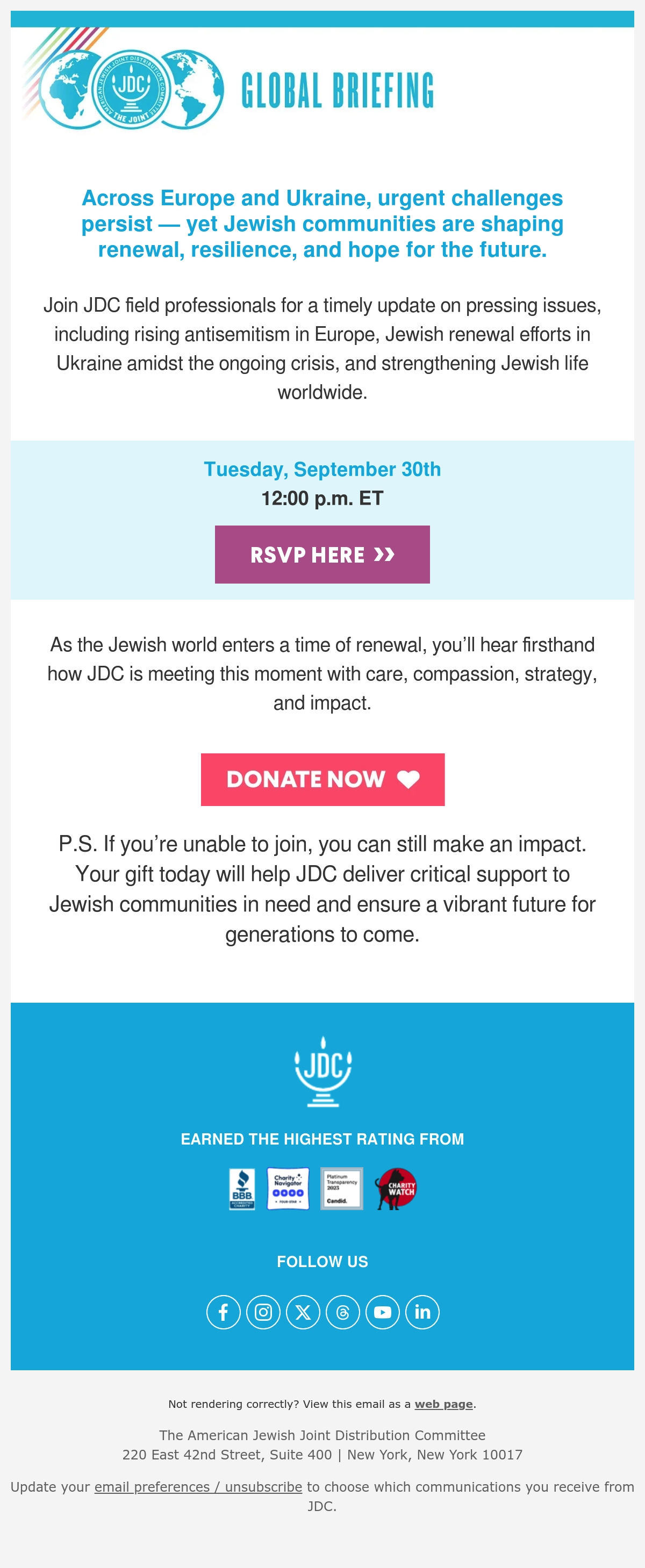Open JDC's Threads profile

343,1312
